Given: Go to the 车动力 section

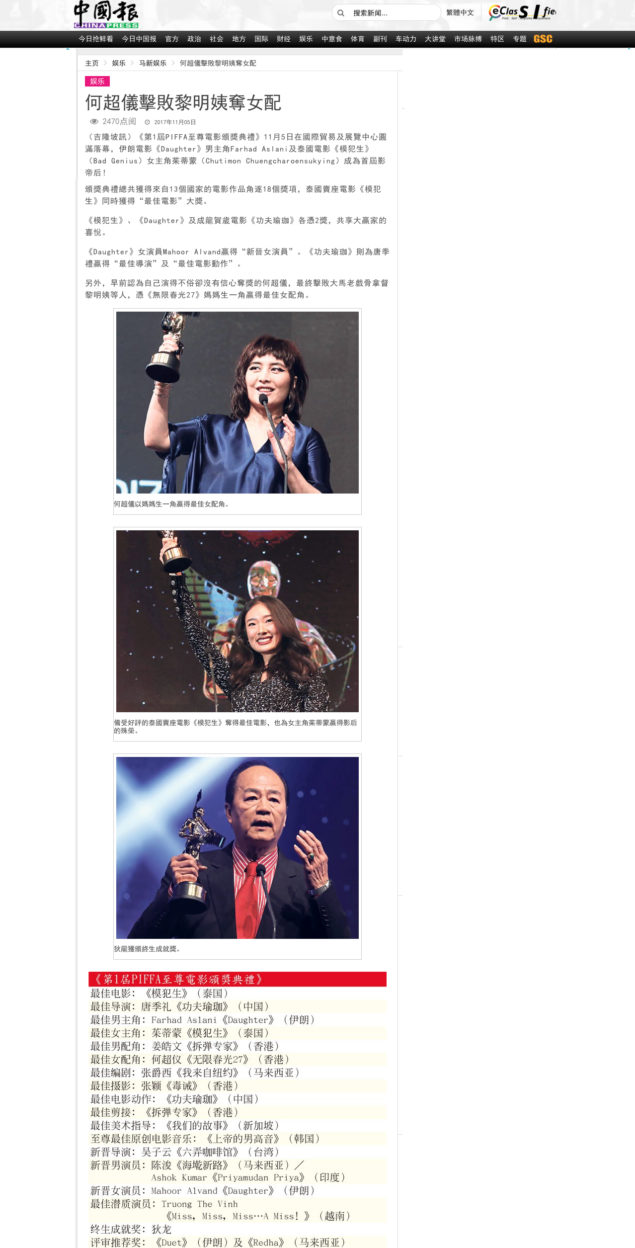Looking at the screenshot, I should [x=406, y=39].
